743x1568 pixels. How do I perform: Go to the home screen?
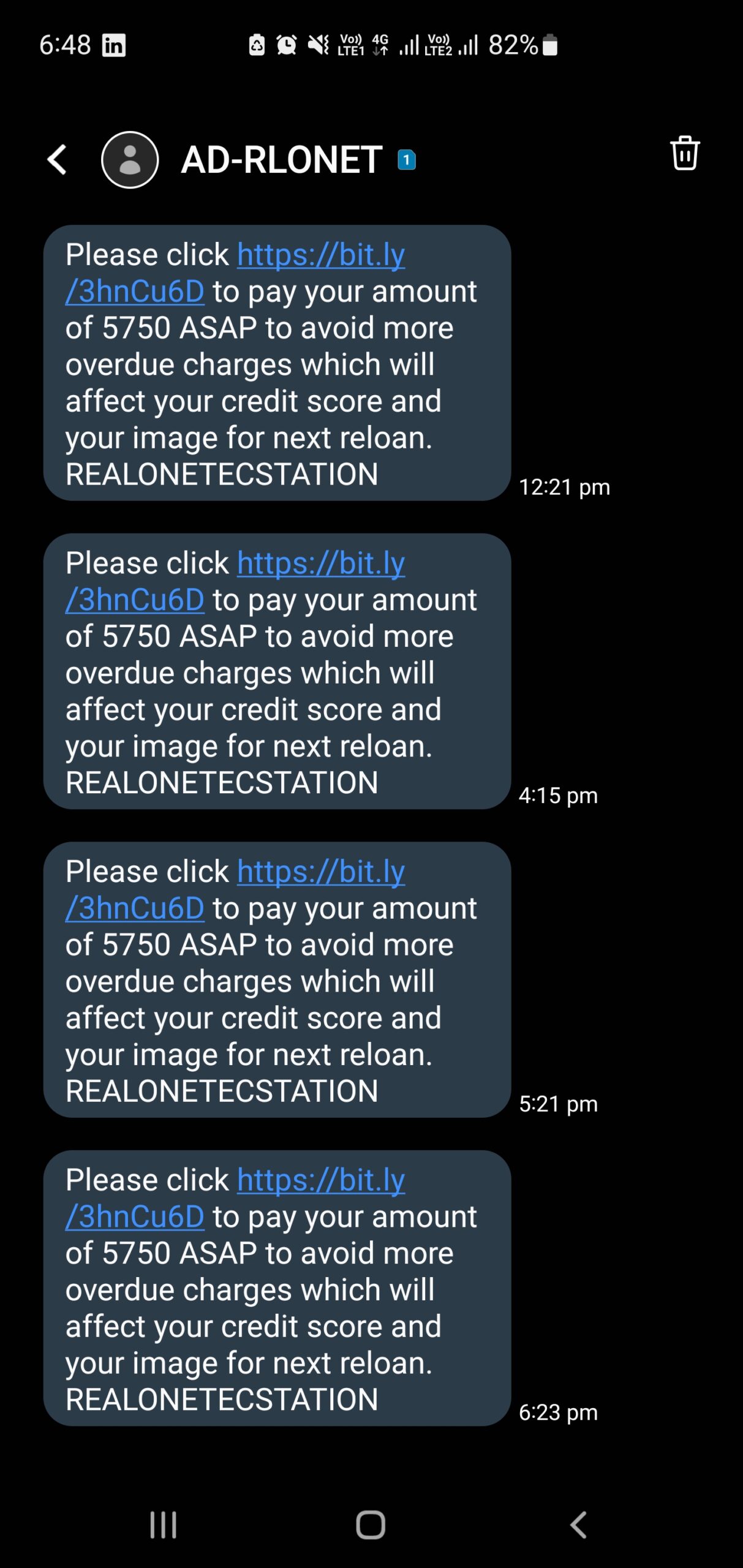point(371,1525)
